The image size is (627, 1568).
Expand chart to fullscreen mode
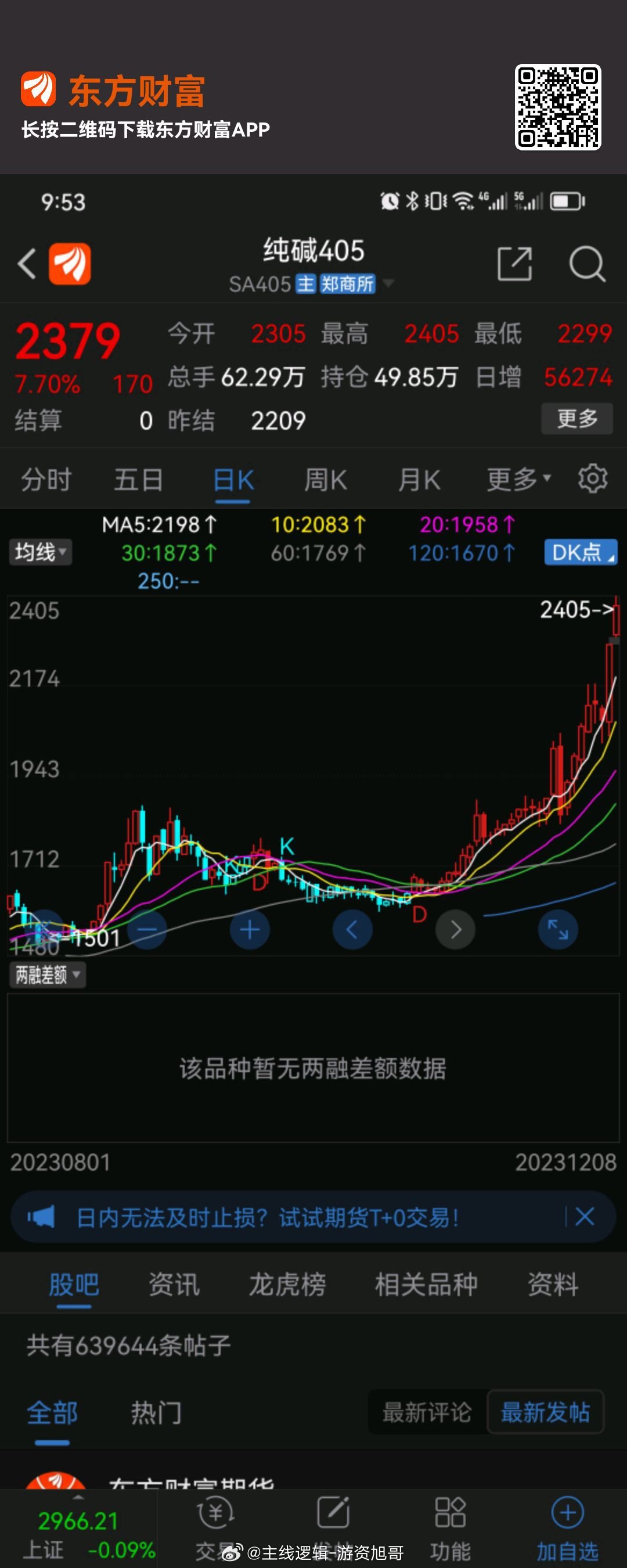[x=557, y=929]
